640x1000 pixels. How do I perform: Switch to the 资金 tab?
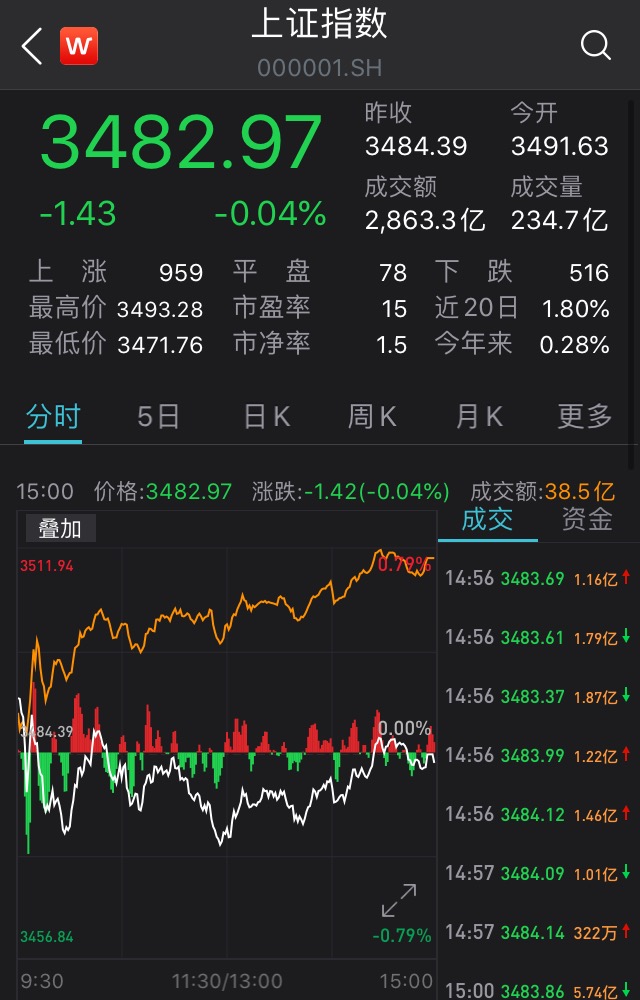(587, 519)
